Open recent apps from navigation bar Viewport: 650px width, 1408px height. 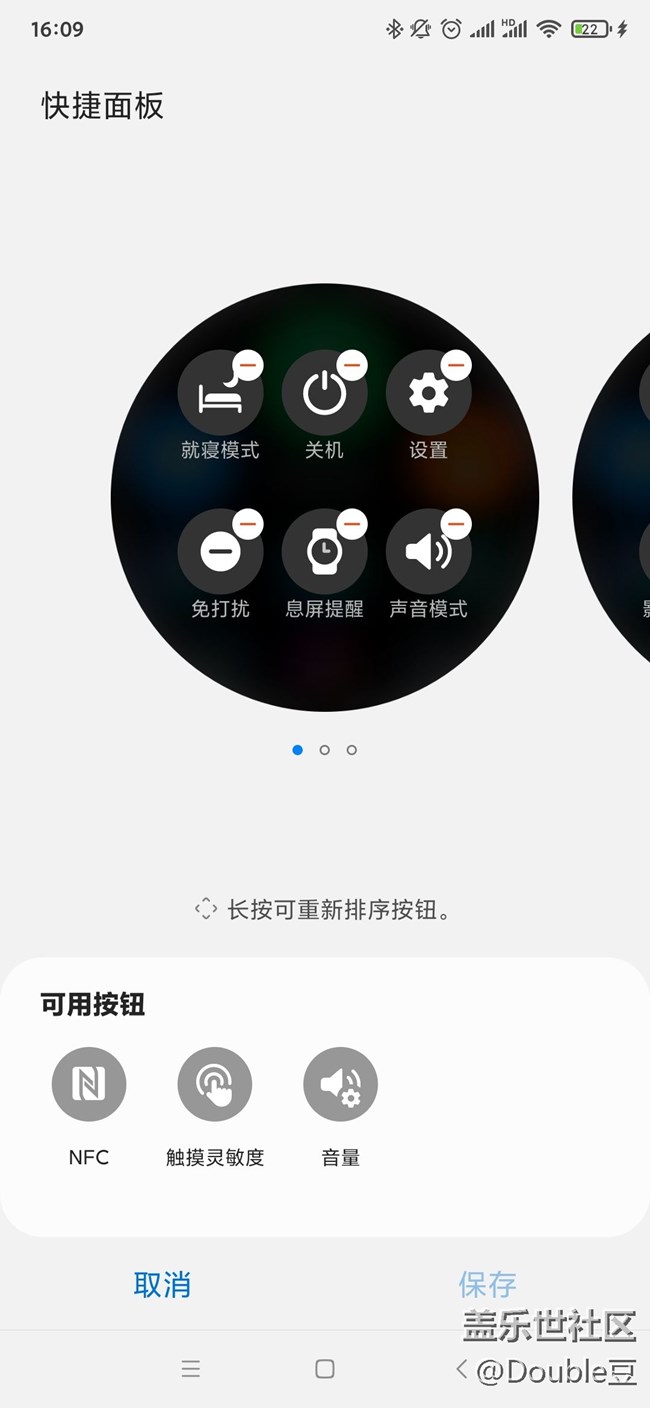[191, 1369]
